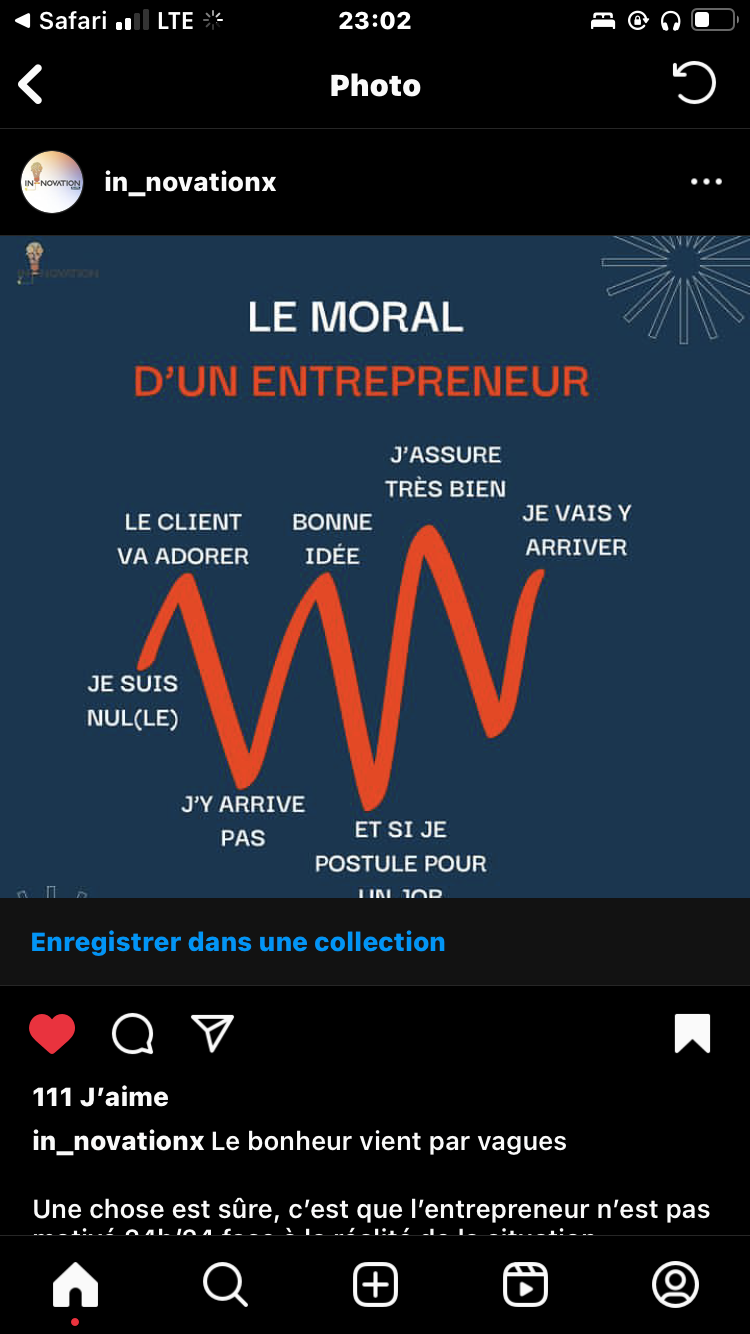750x1334 pixels.
Task: Unlike the post with the red heart
Action: [52, 1034]
